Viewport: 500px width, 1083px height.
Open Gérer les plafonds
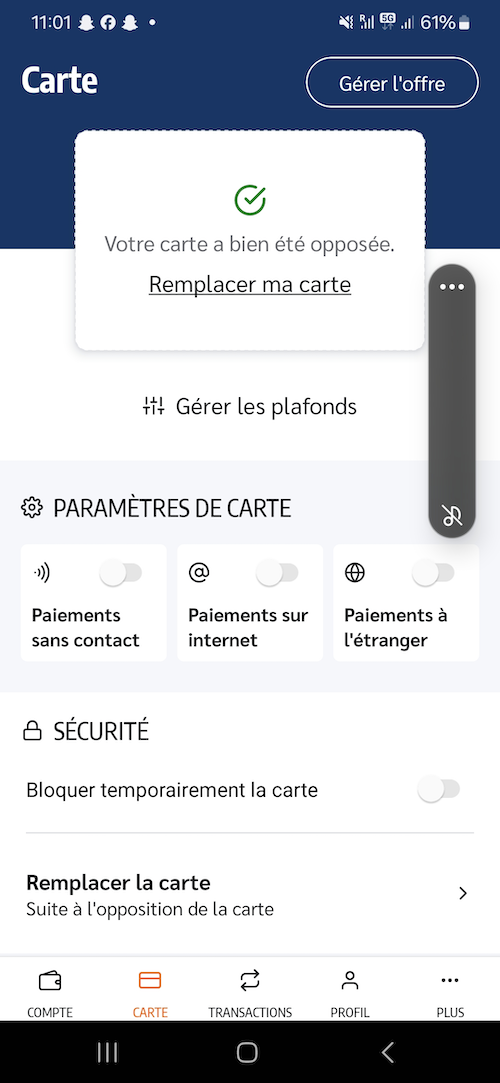click(250, 406)
